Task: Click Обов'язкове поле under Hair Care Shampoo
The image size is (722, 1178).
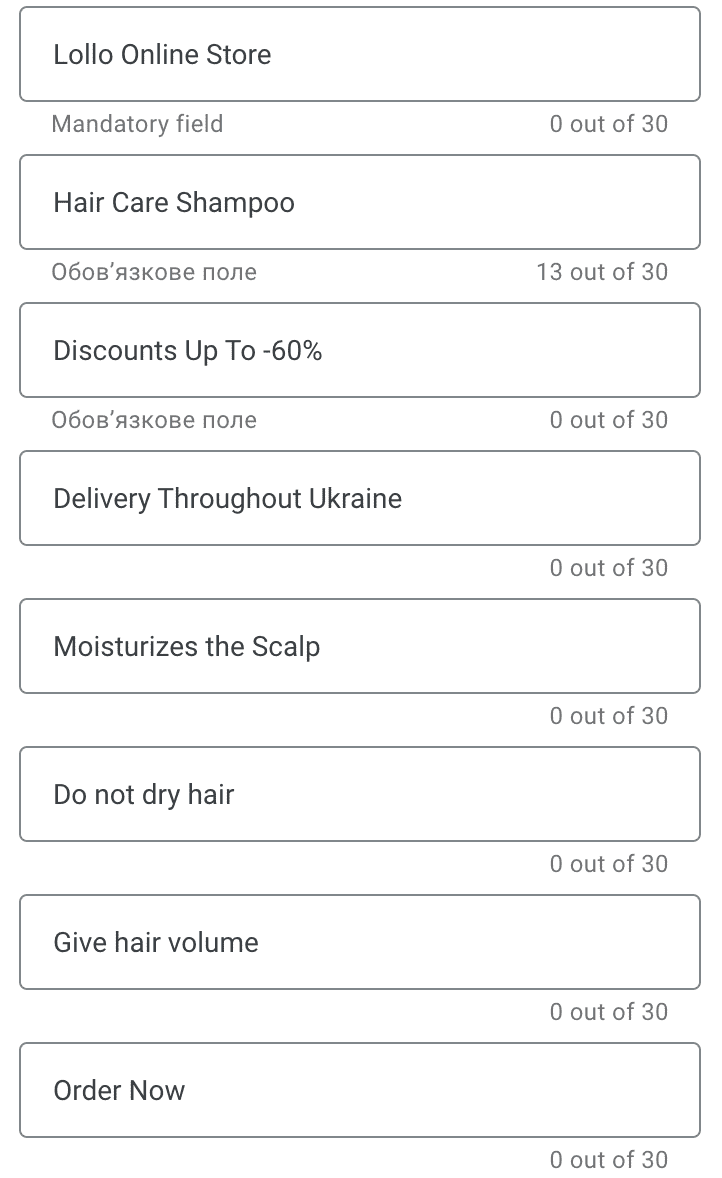Action: click(x=155, y=271)
